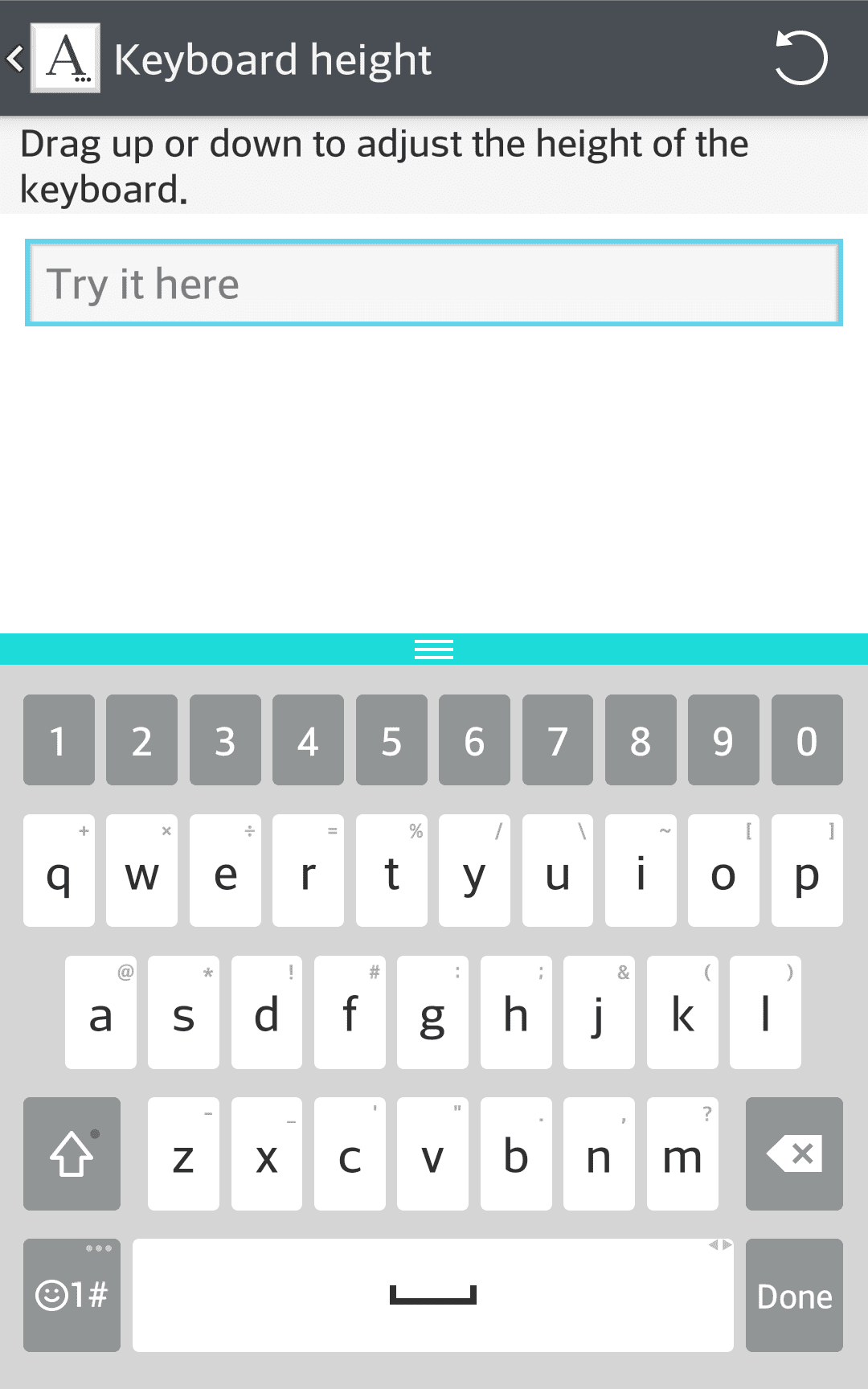Viewport: 868px width, 1389px height.
Task: Tap the Done key
Action: [x=794, y=1295]
